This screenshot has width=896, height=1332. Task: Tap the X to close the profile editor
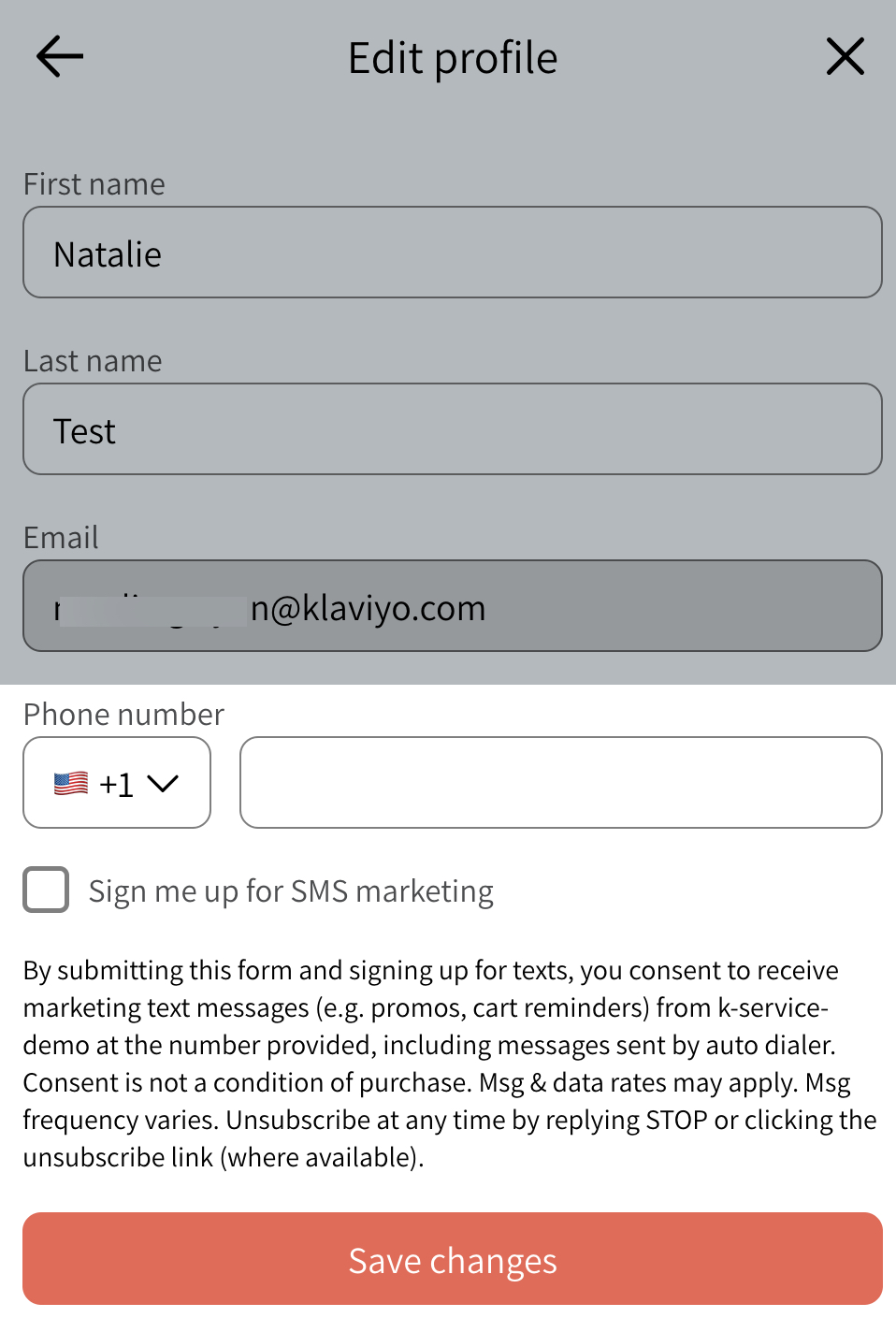845,56
